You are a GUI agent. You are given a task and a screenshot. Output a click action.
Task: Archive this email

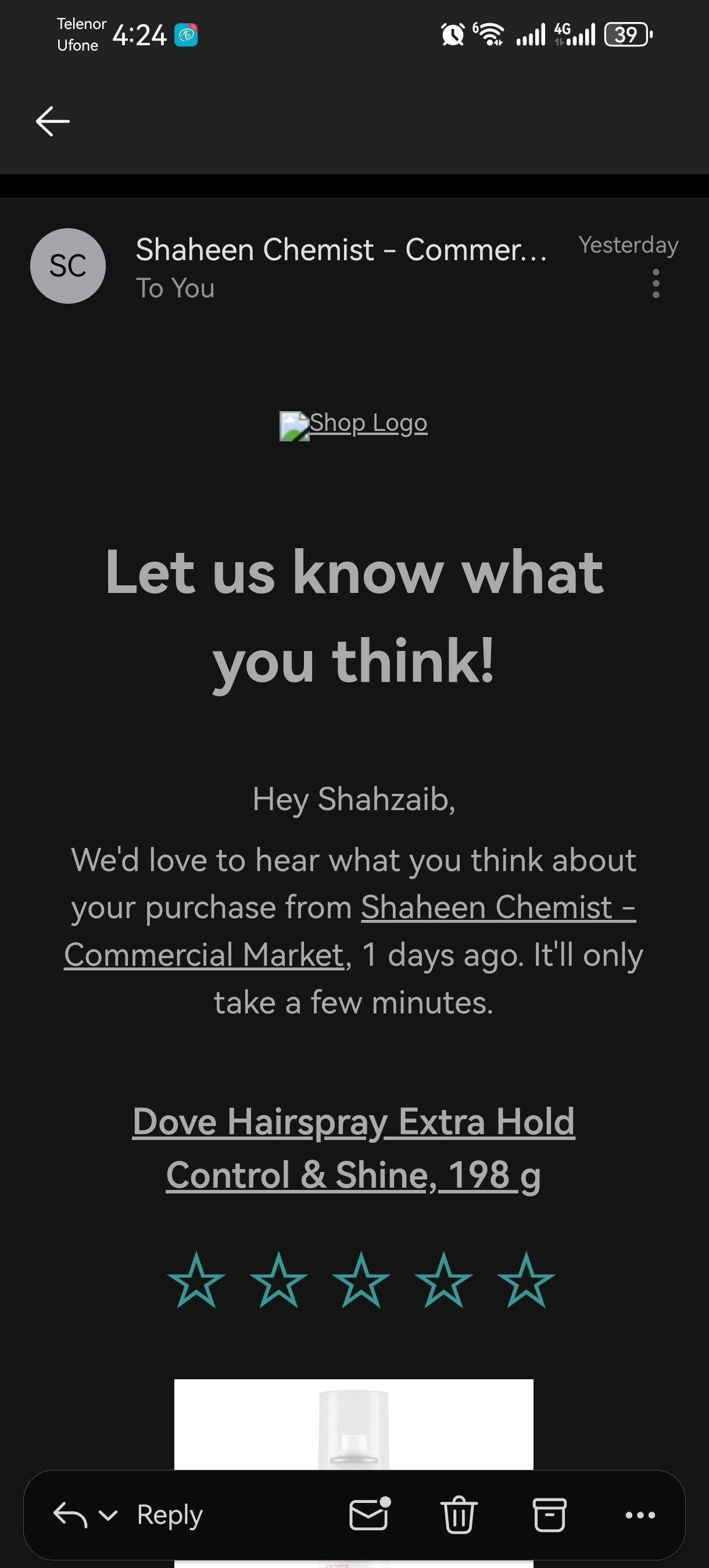(549, 1515)
